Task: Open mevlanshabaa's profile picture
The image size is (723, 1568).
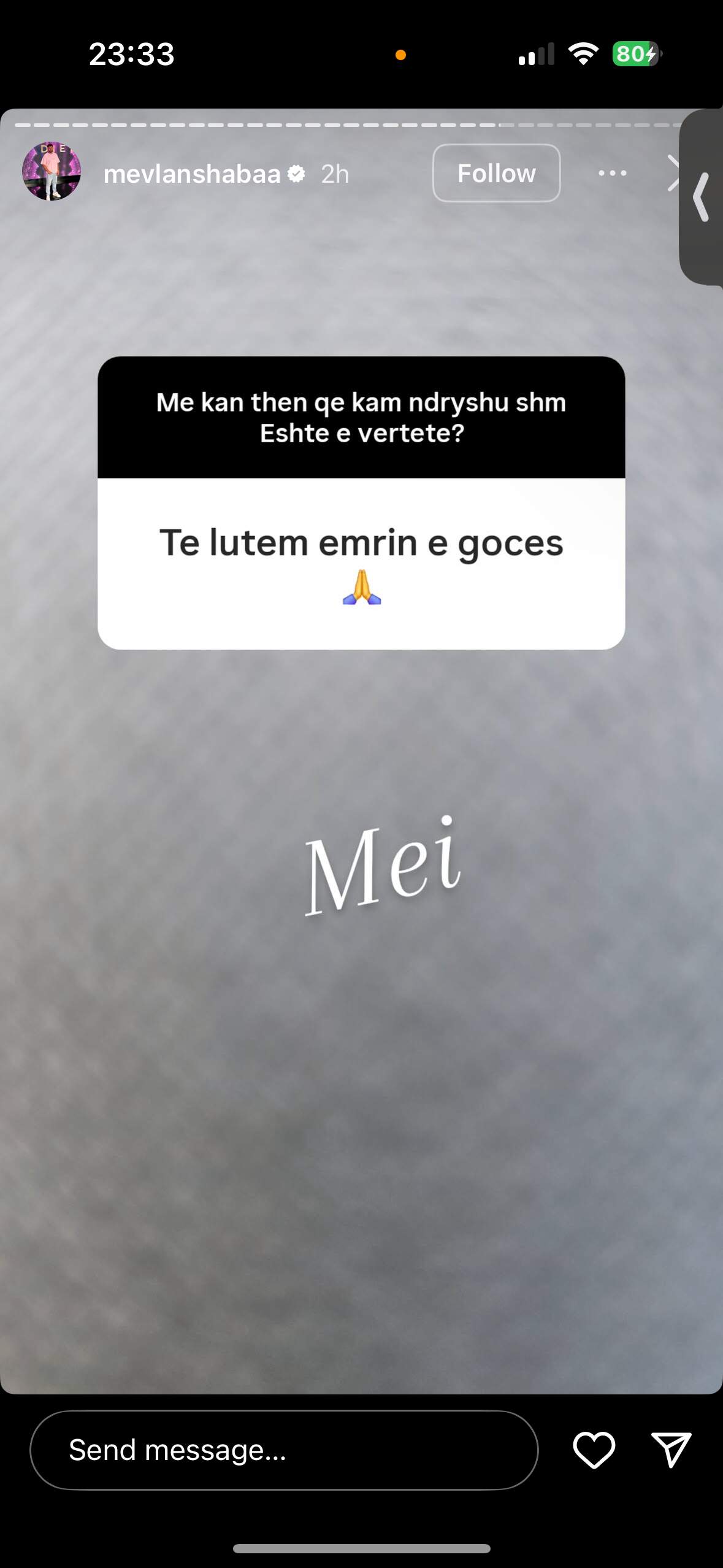Action: [52, 172]
